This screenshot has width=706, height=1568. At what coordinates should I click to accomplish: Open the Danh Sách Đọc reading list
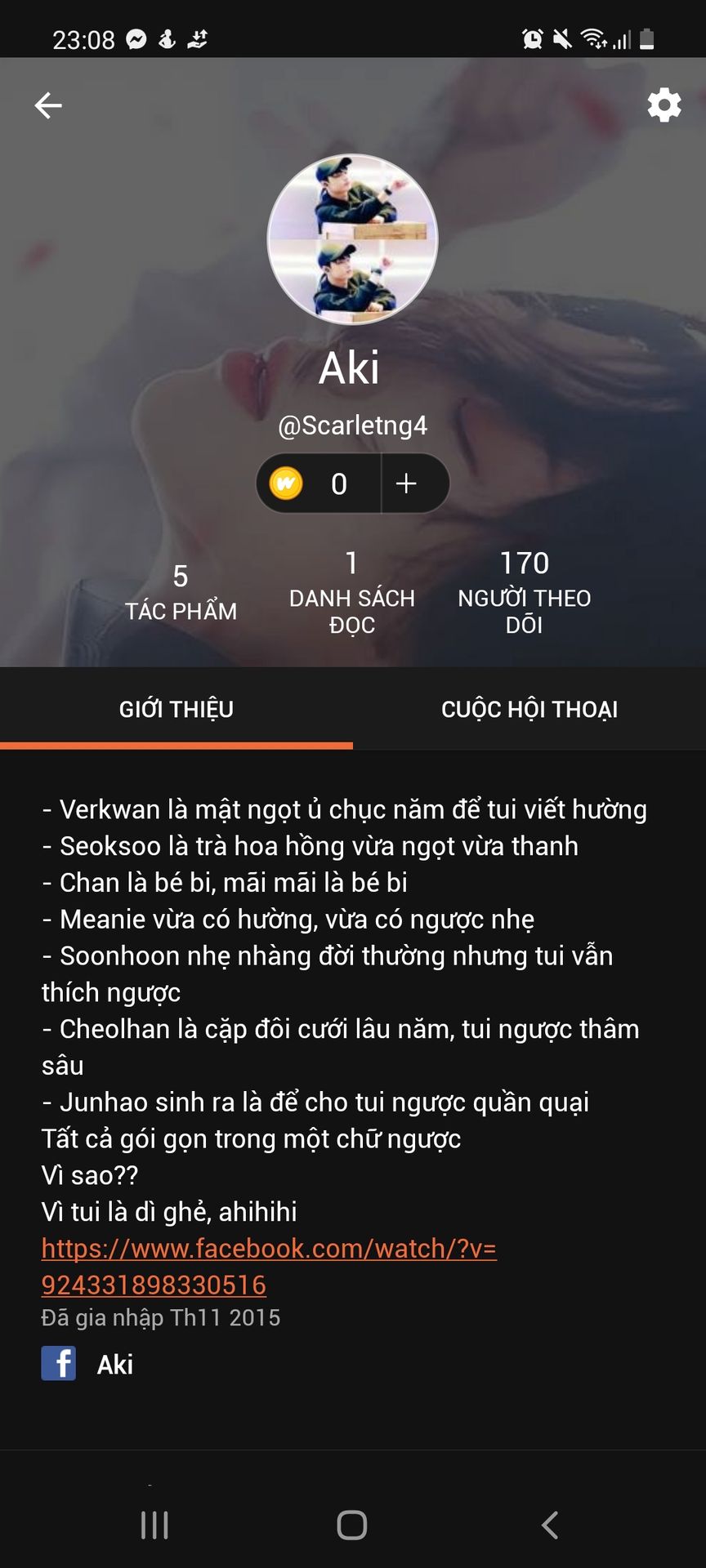coord(352,593)
